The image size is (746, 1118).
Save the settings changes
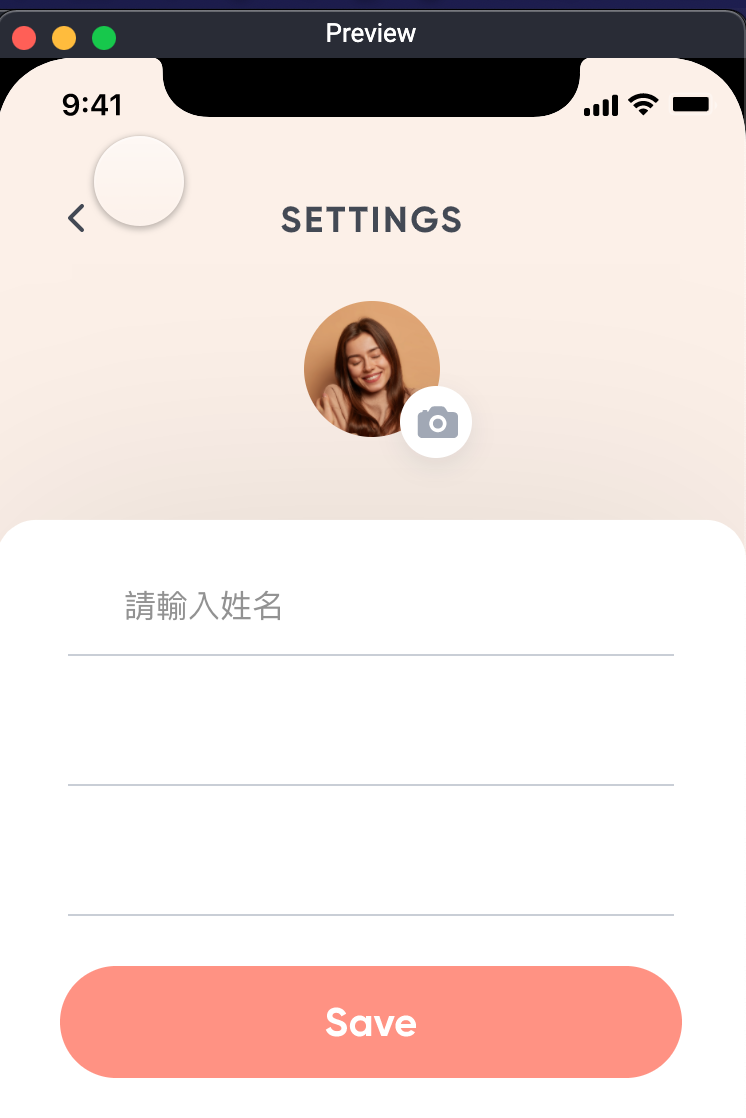[x=371, y=1022]
